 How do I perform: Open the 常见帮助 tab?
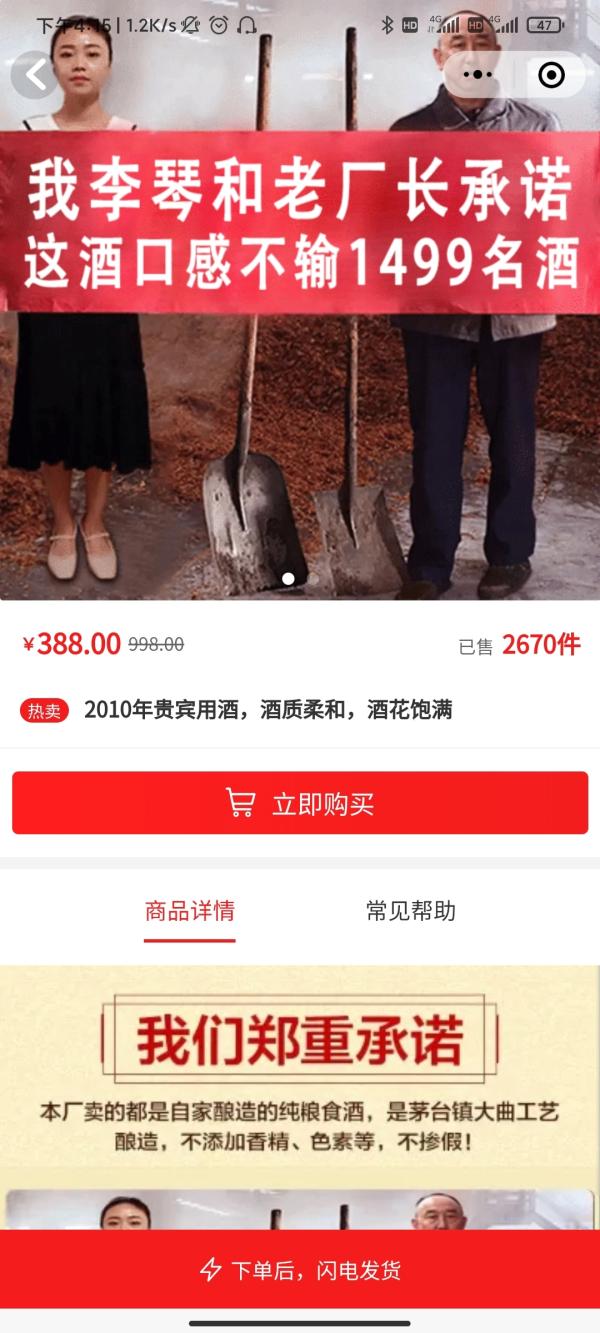coord(411,911)
